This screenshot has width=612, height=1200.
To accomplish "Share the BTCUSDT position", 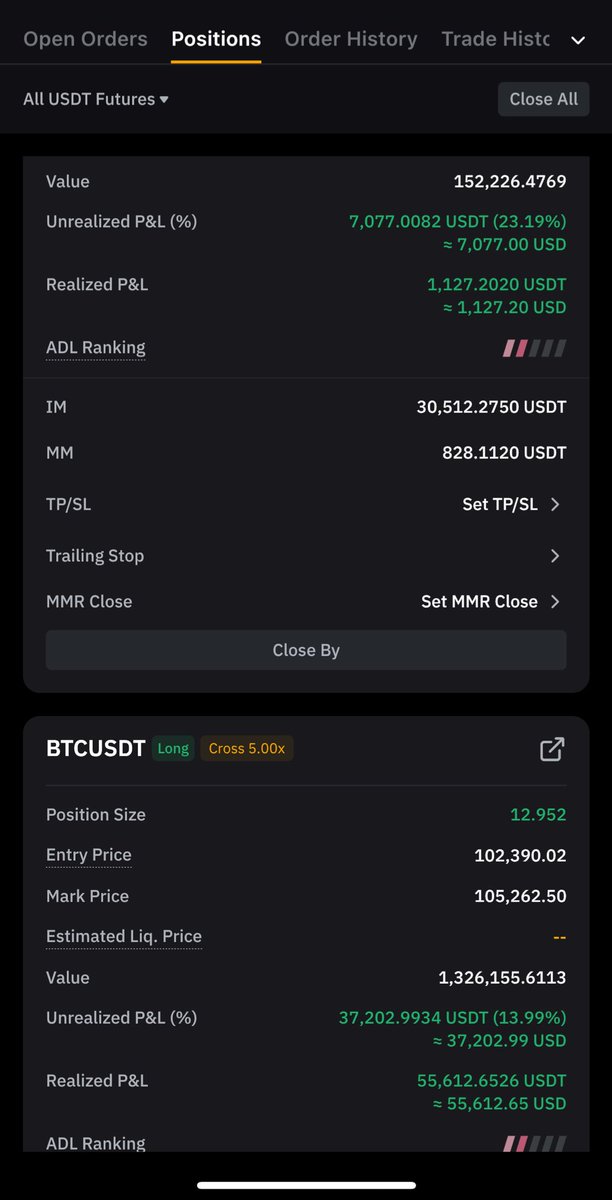I will [x=552, y=749].
